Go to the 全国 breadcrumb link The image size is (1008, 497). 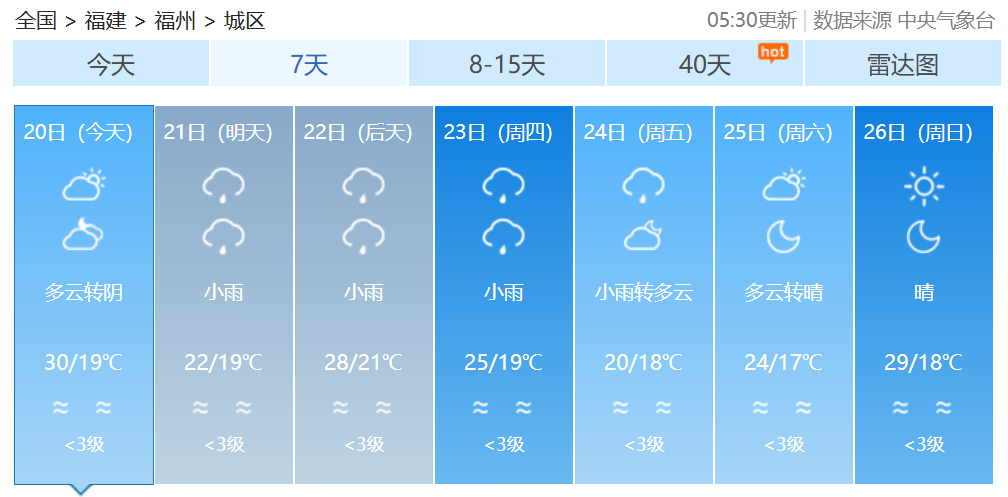coord(36,20)
